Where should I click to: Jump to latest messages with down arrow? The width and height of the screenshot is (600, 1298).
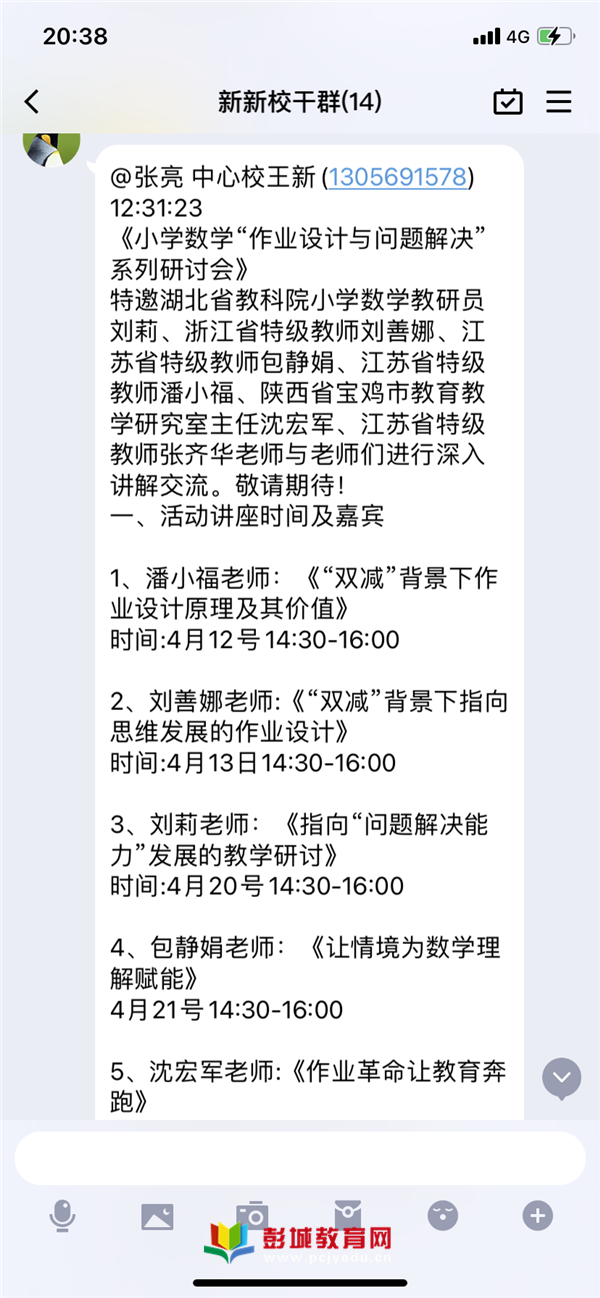(562, 1077)
